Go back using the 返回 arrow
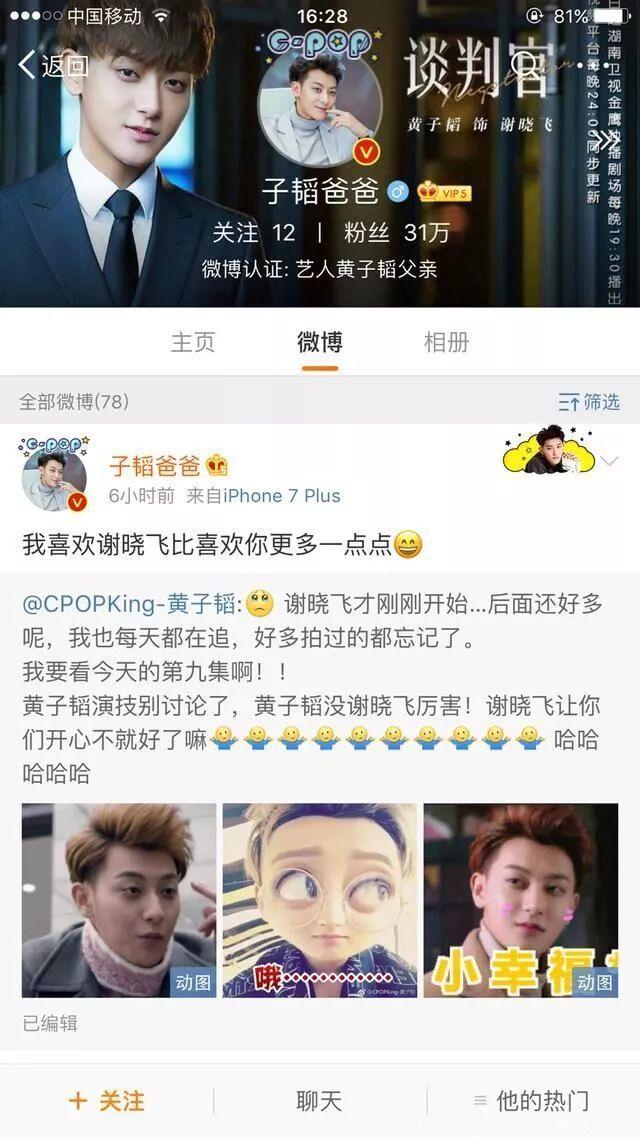The height and width of the screenshot is (1137, 640). click(x=54, y=66)
